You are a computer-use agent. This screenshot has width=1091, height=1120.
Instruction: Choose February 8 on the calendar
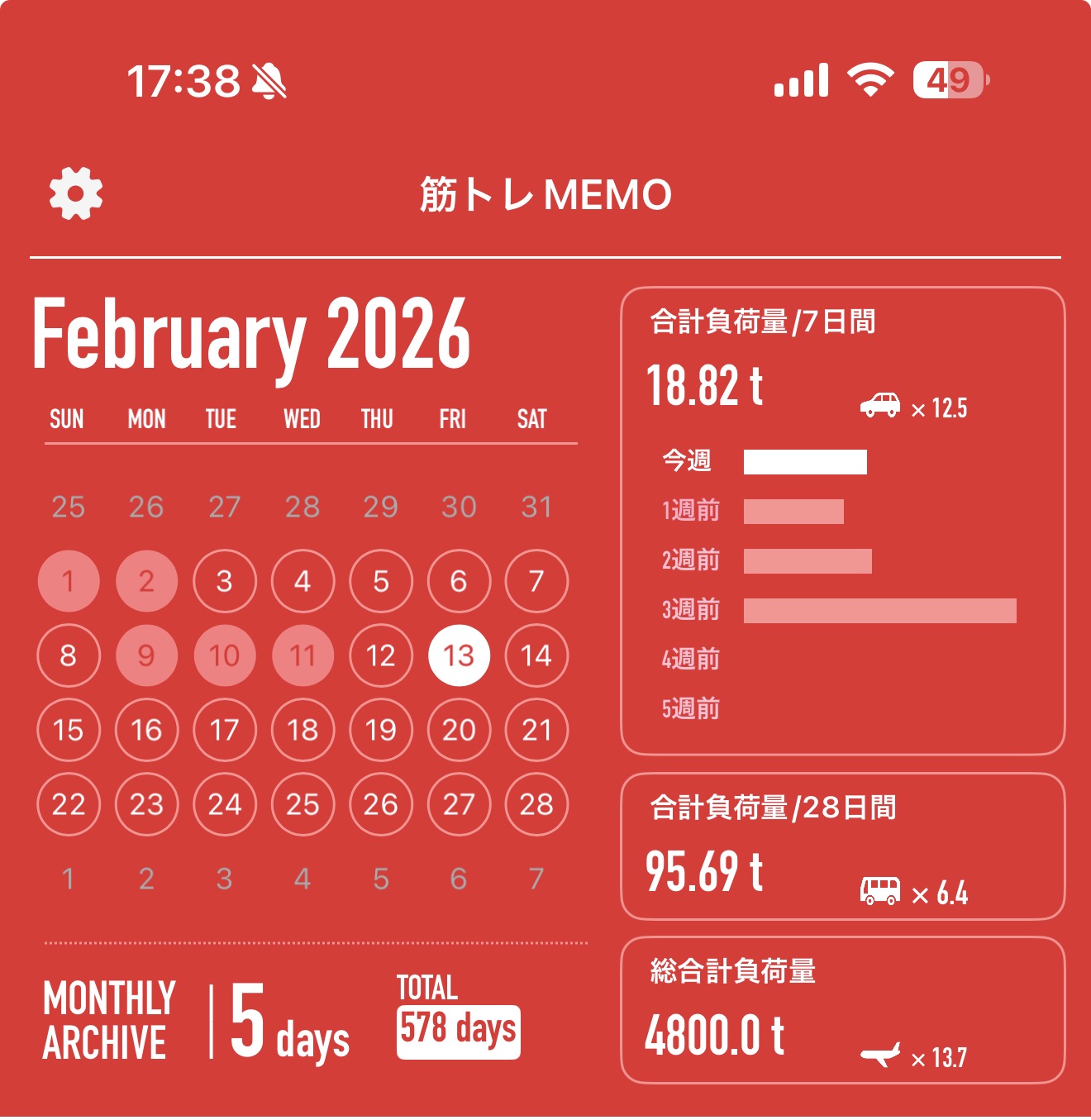pyautogui.click(x=69, y=655)
